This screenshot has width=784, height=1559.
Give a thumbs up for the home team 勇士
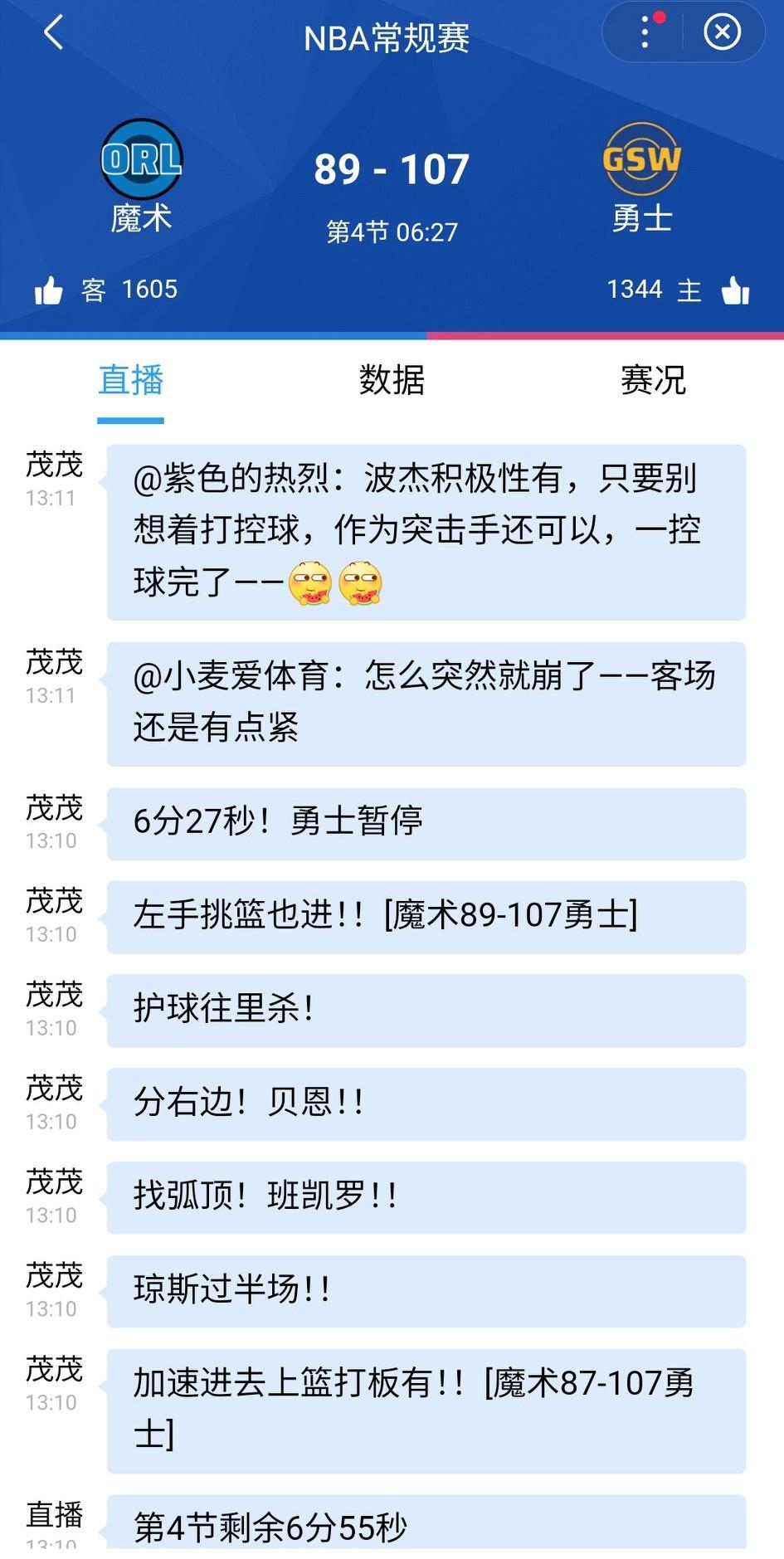(733, 289)
